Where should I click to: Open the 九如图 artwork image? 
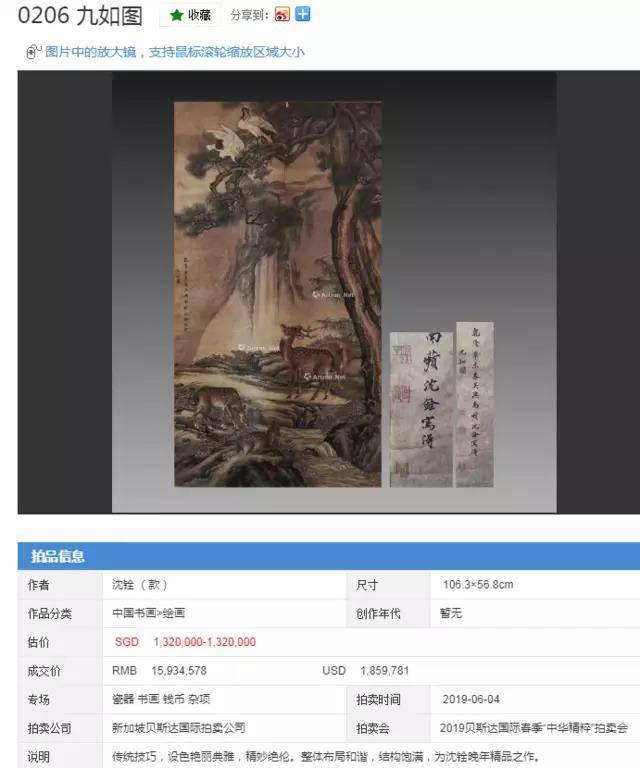[x=278, y=294]
